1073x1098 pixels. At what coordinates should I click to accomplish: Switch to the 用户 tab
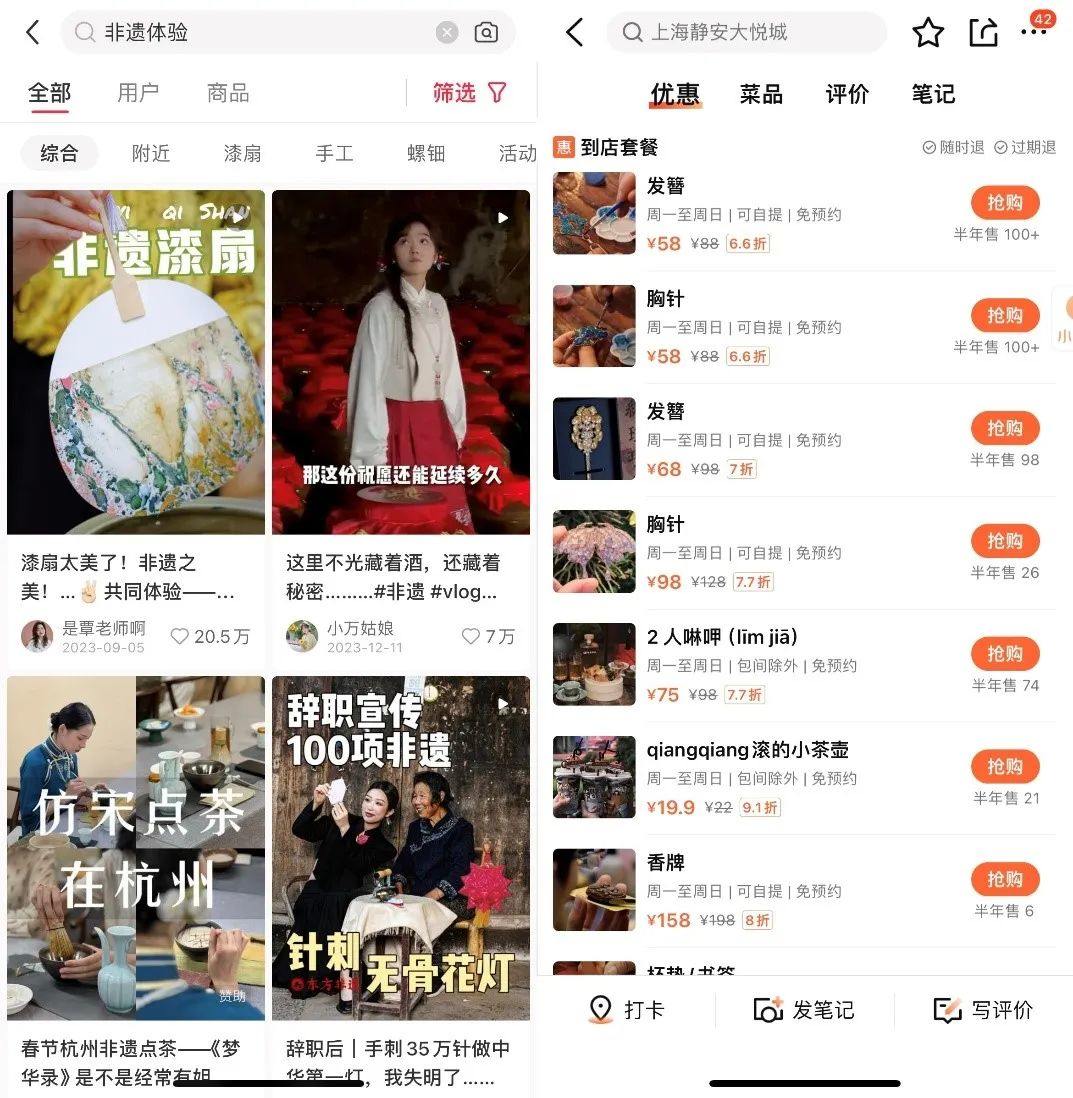point(138,92)
